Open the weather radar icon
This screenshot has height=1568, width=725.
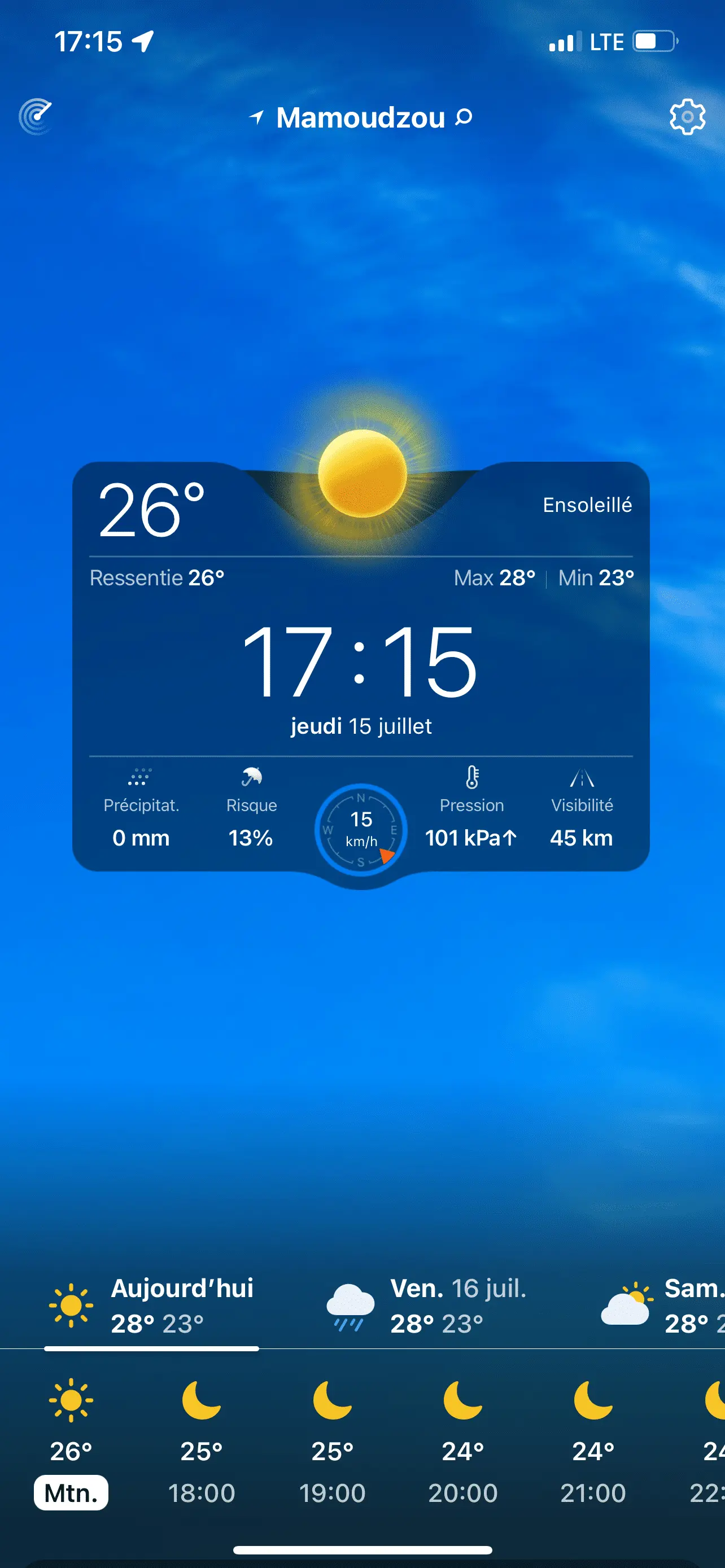pyautogui.click(x=36, y=116)
